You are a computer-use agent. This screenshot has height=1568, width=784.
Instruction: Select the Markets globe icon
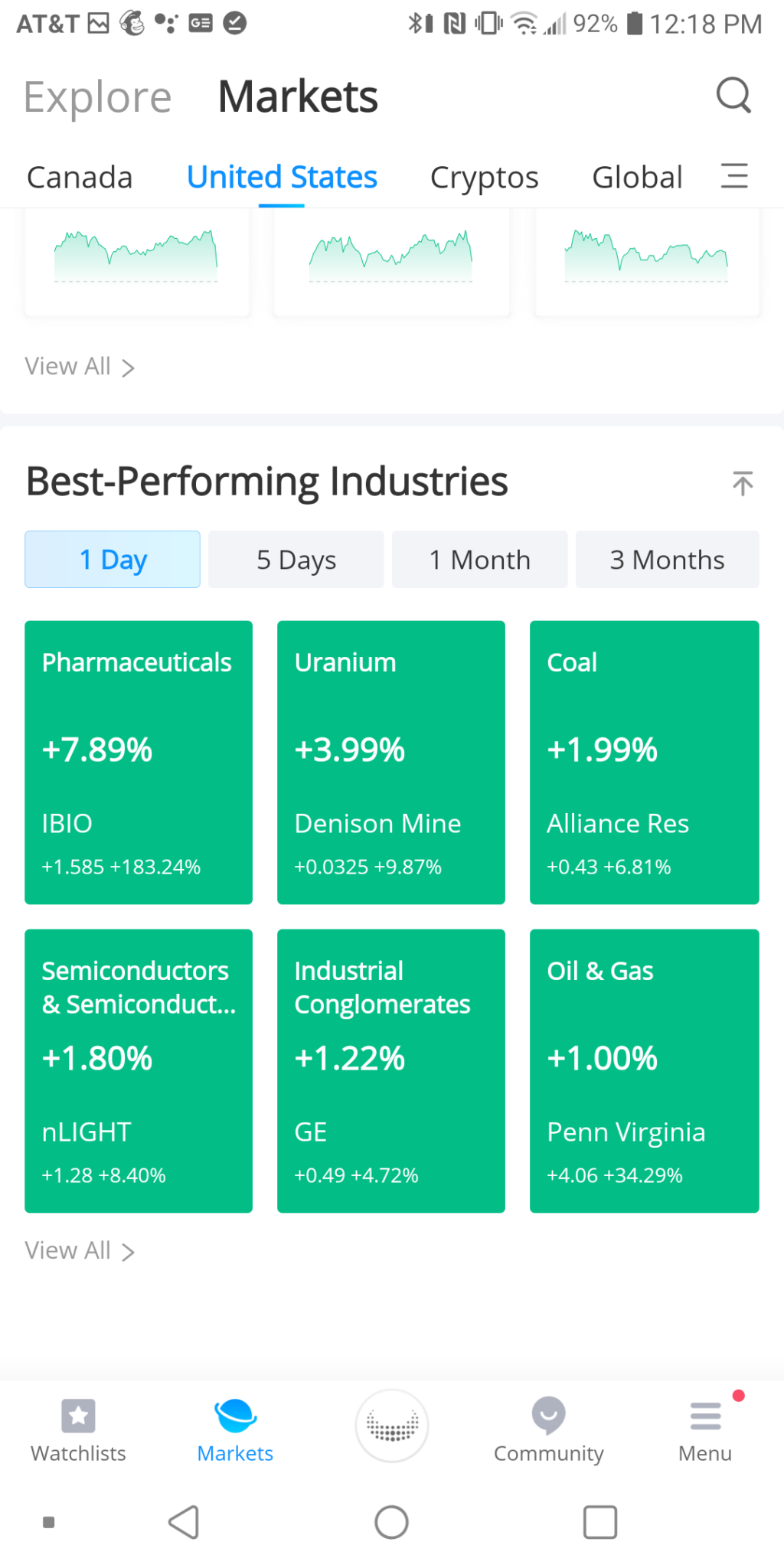(x=235, y=1424)
